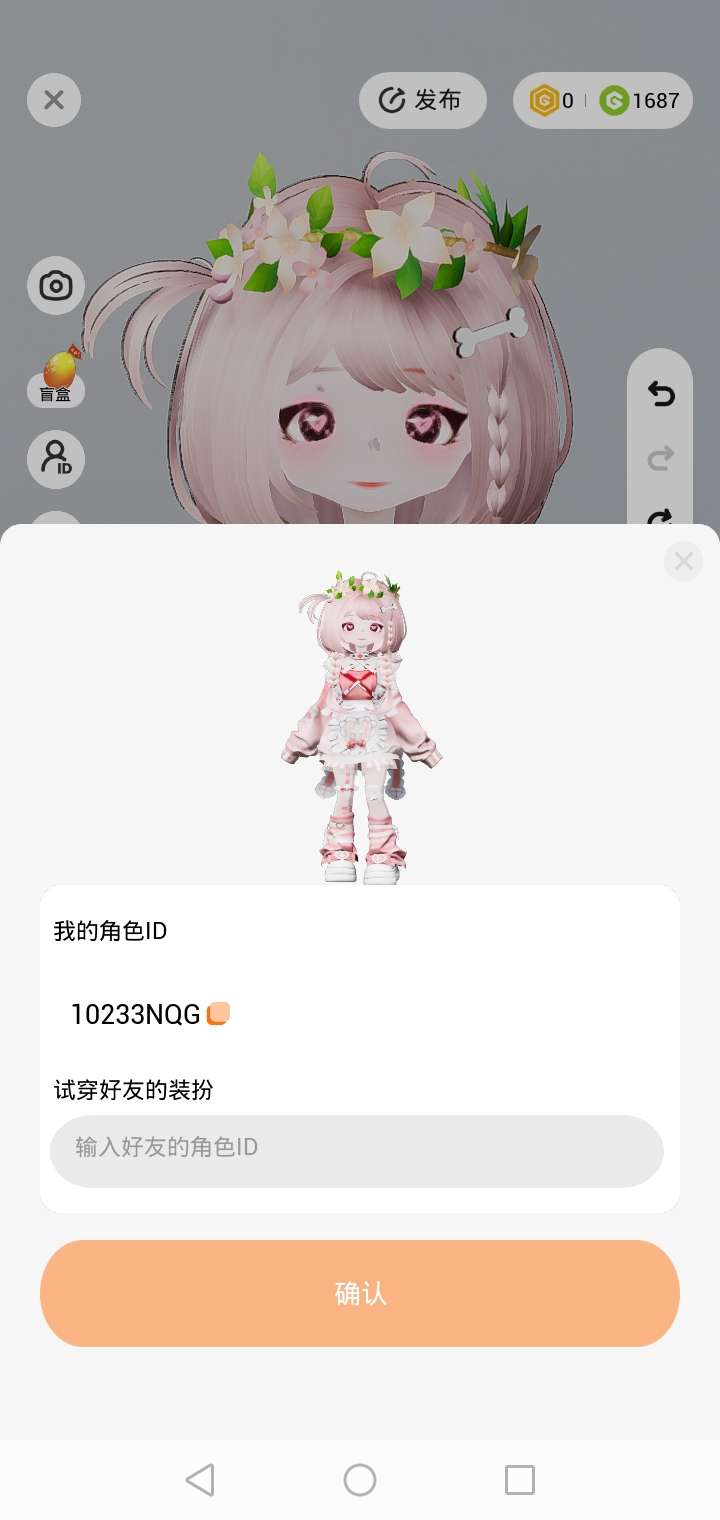Tap the character ID icon

click(x=56, y=459)
